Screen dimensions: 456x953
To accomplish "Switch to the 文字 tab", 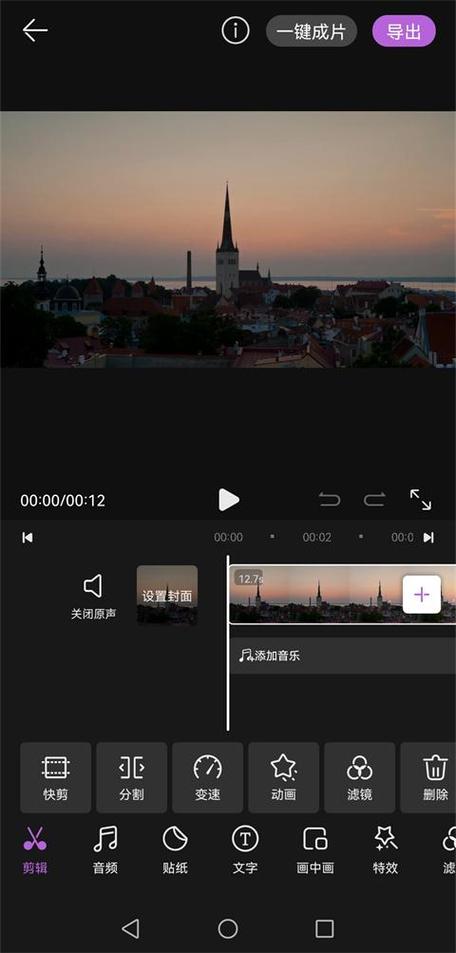I will (245, 850).
